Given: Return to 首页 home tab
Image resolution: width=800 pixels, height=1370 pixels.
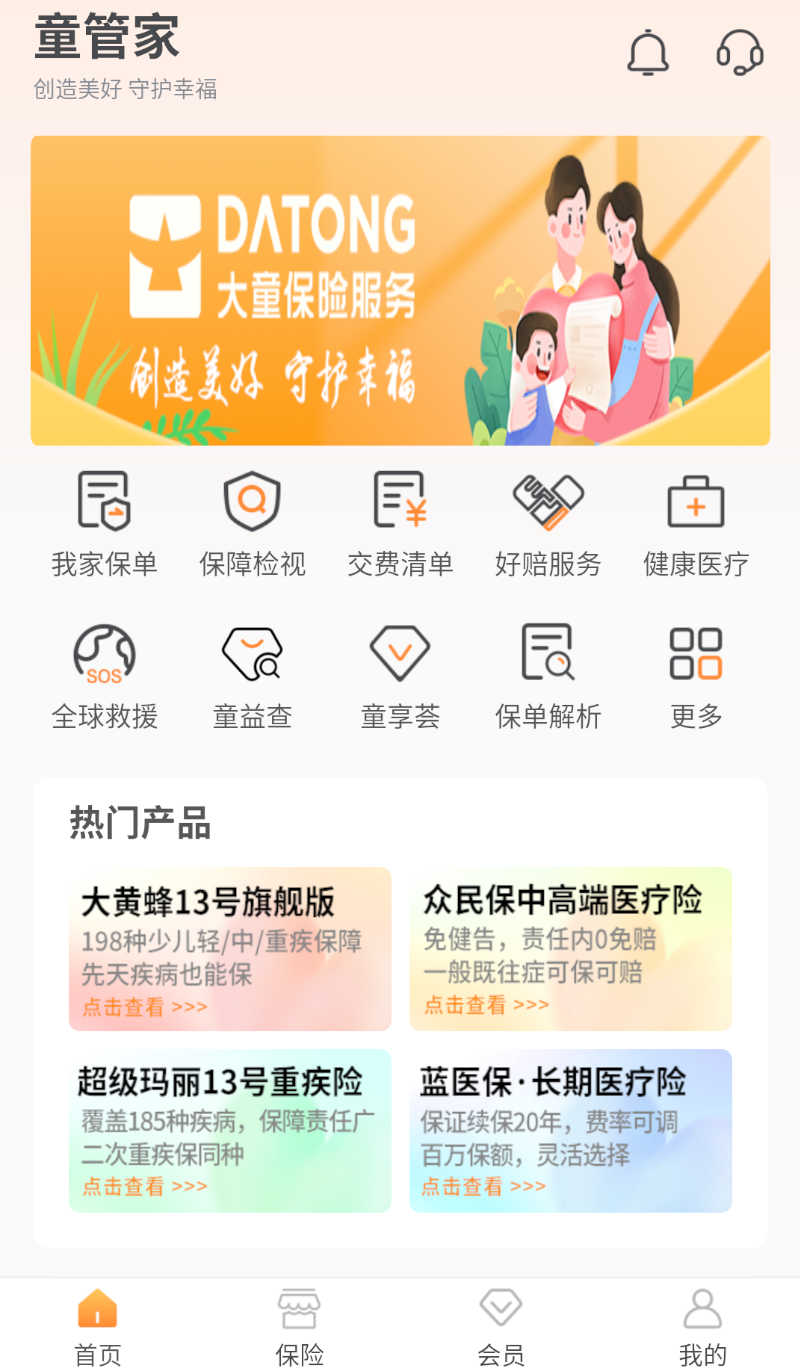Looking at the screenshot, I should point(96,1322).
